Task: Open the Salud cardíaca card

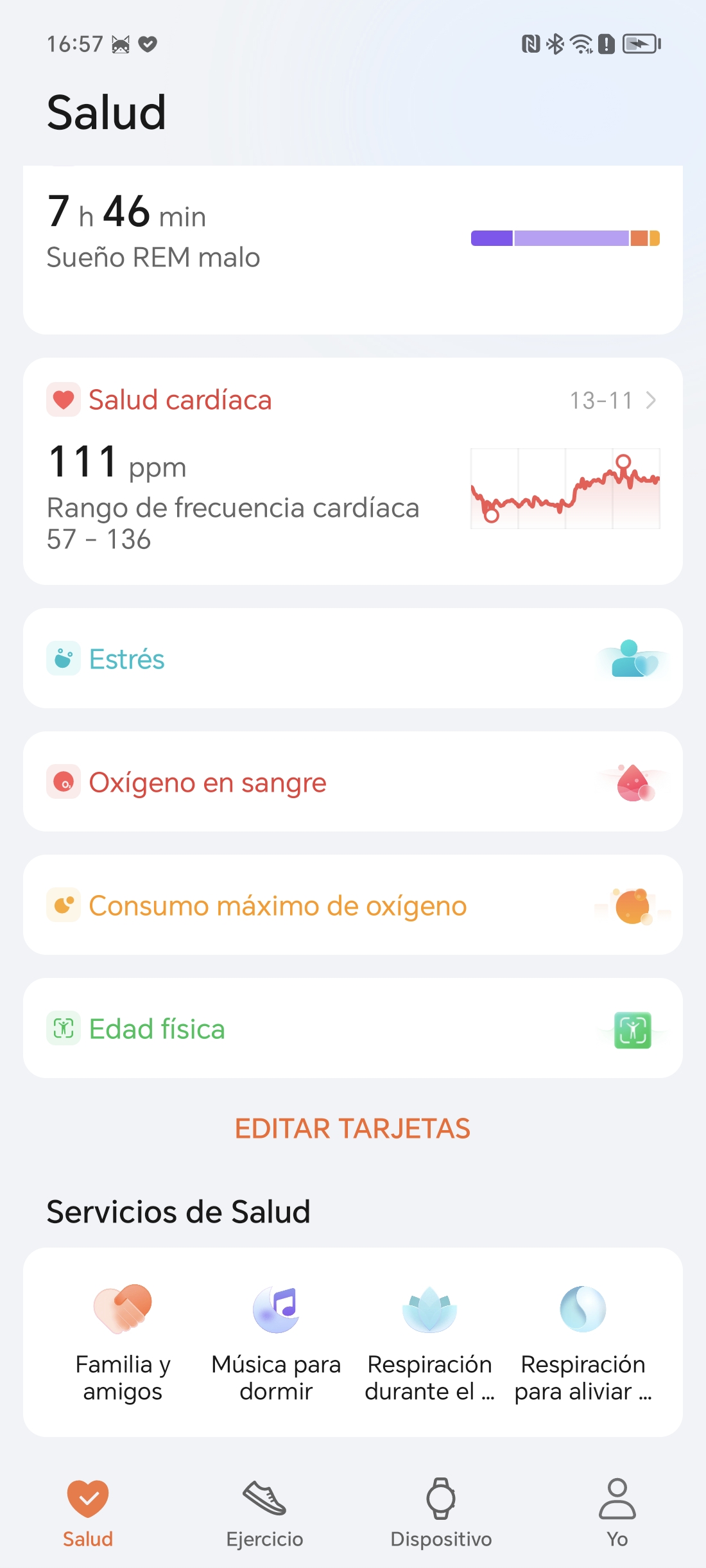Action: click(x=353, y=471)
